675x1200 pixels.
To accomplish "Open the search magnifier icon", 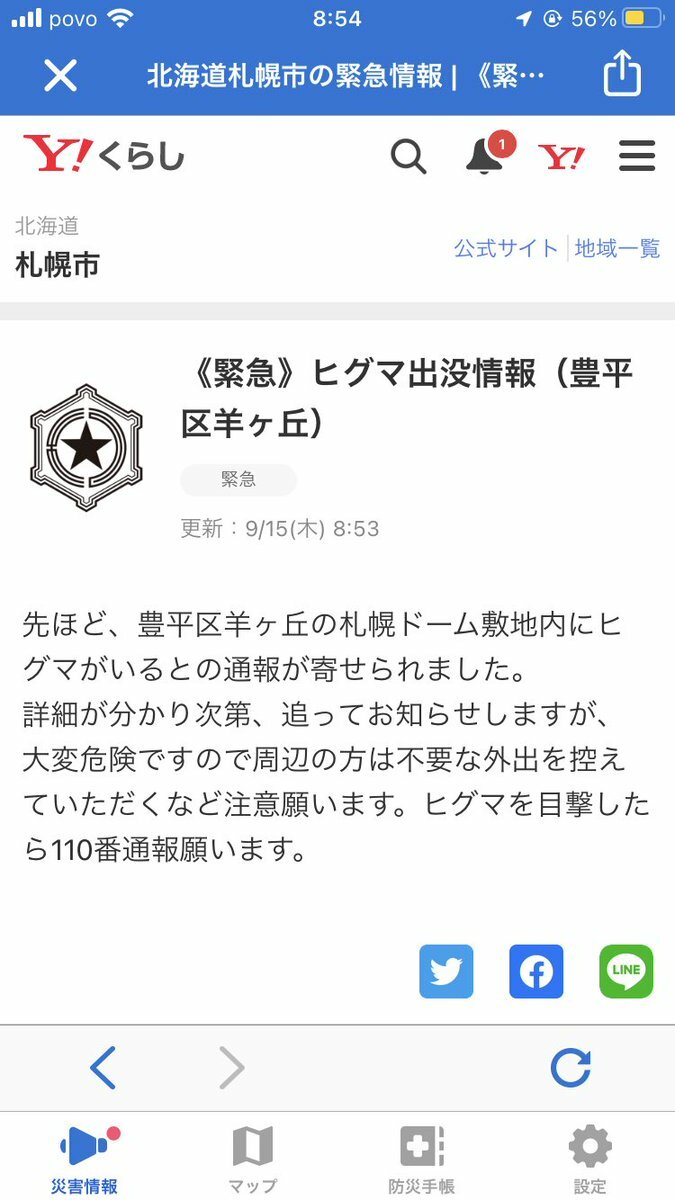I will [408, 157].
